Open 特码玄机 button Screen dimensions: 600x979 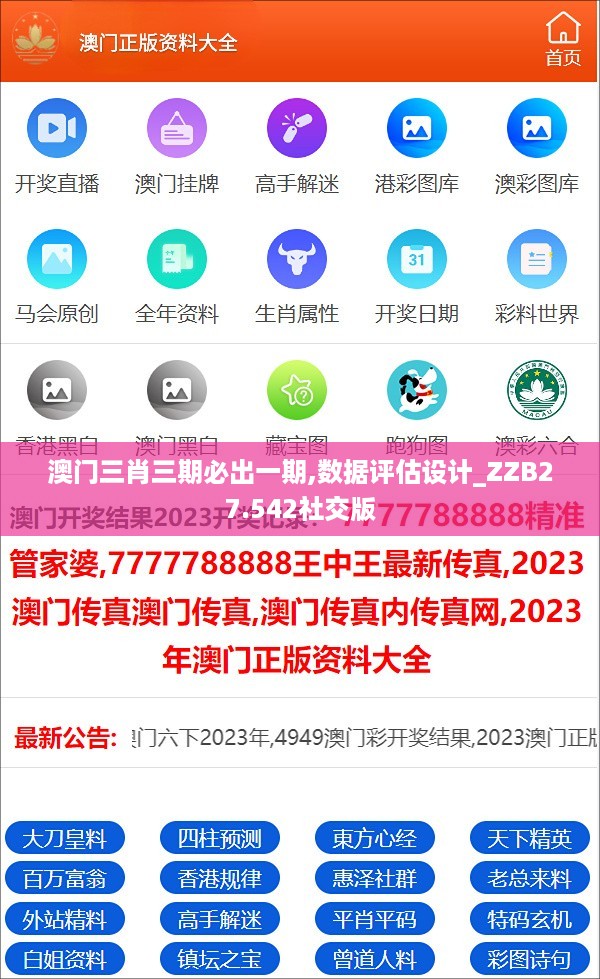pyautogui.click(x=530, y=919)
